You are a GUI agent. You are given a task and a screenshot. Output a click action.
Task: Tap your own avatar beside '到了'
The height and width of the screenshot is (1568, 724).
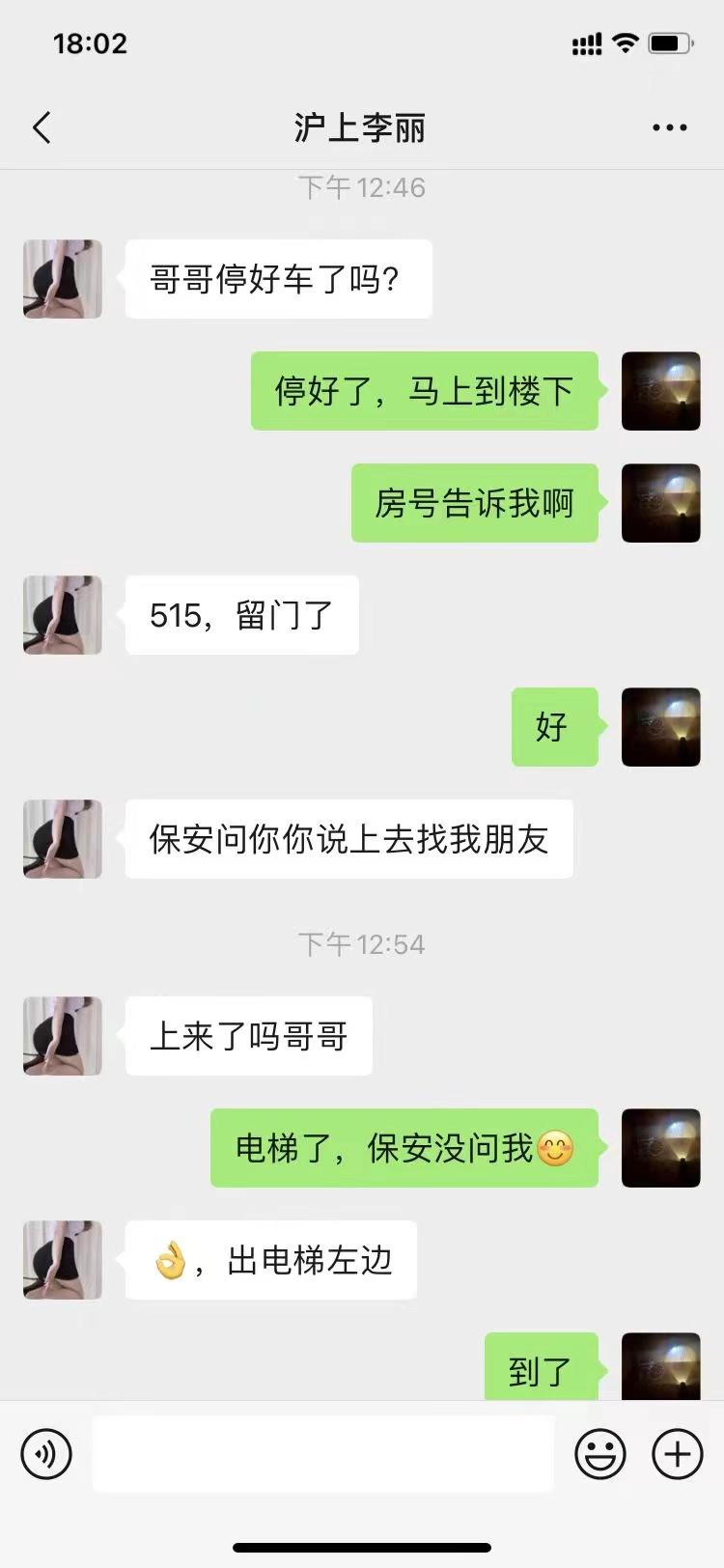pyautogui.click(x=661, y=1368)
